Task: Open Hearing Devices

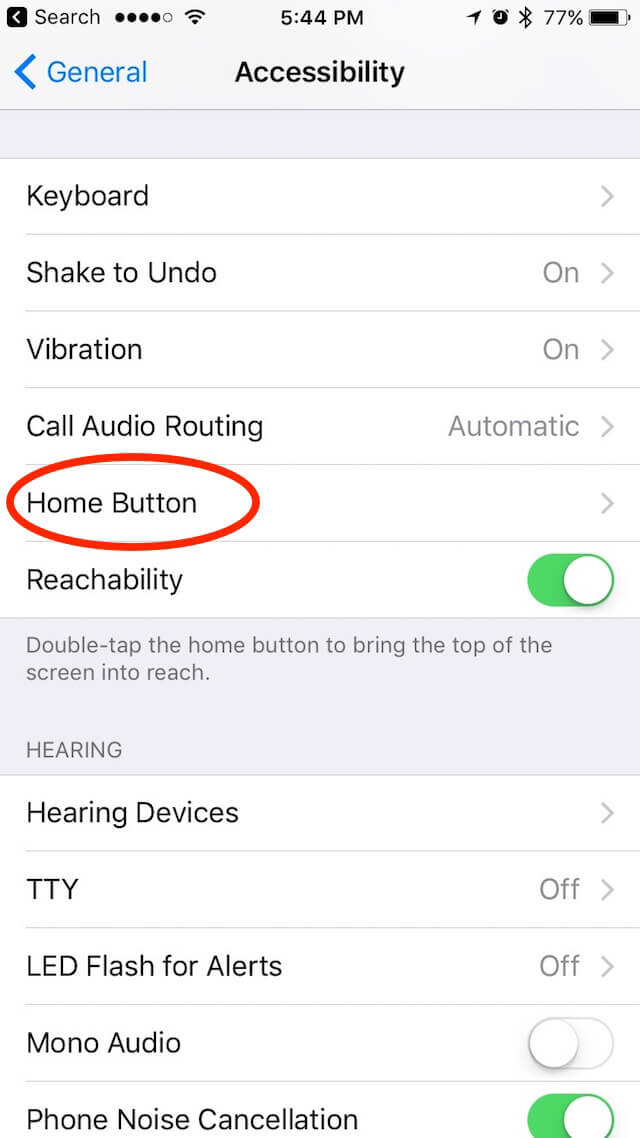Action: point(320,813)
